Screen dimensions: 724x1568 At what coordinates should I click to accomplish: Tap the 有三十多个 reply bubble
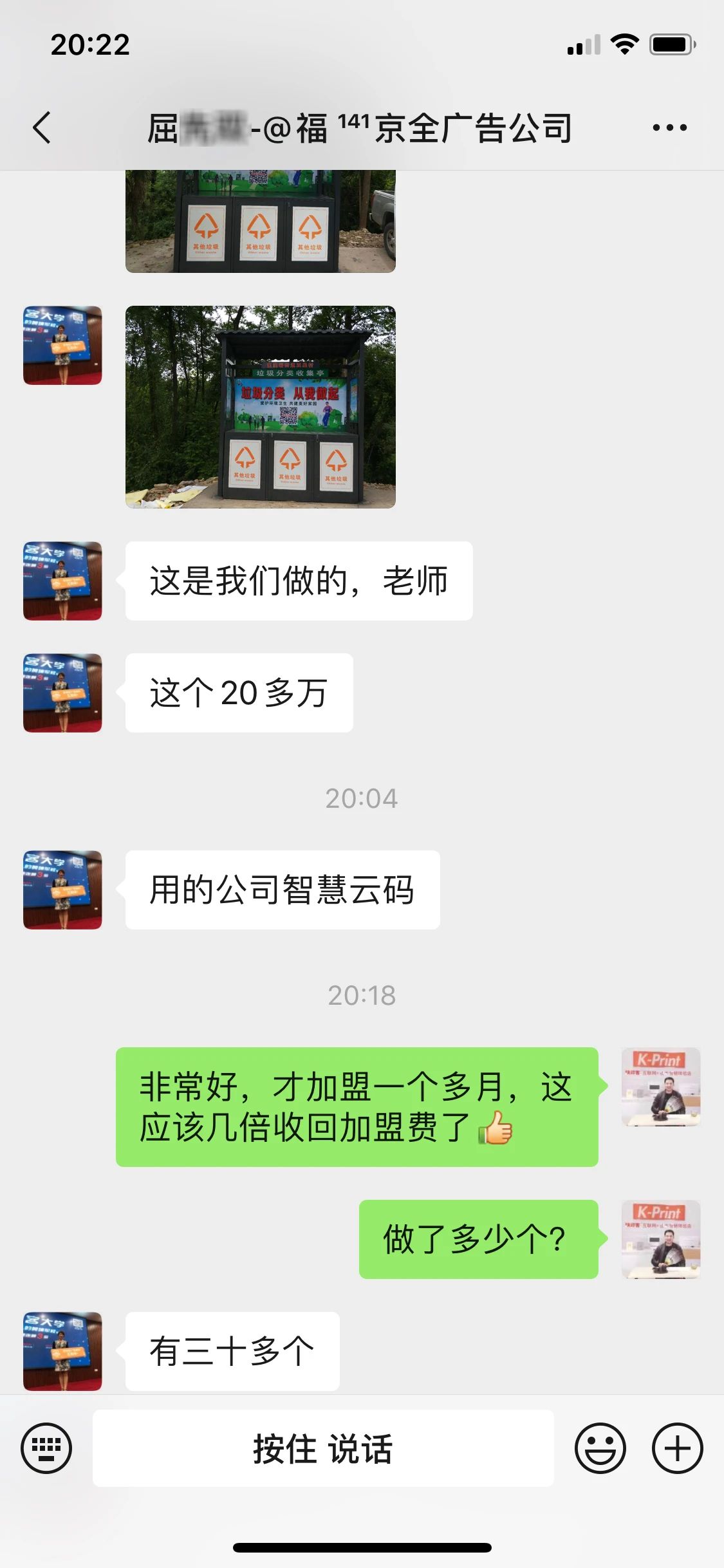point(232,1349)
